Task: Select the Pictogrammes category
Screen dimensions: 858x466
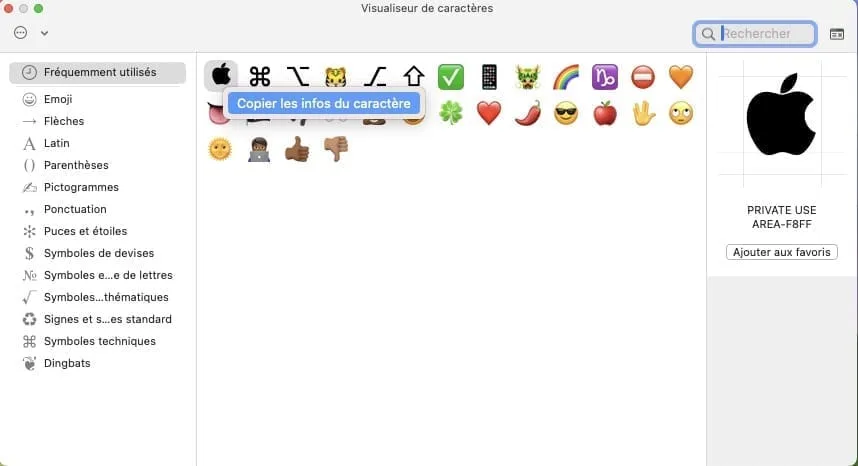Action: 81,187
